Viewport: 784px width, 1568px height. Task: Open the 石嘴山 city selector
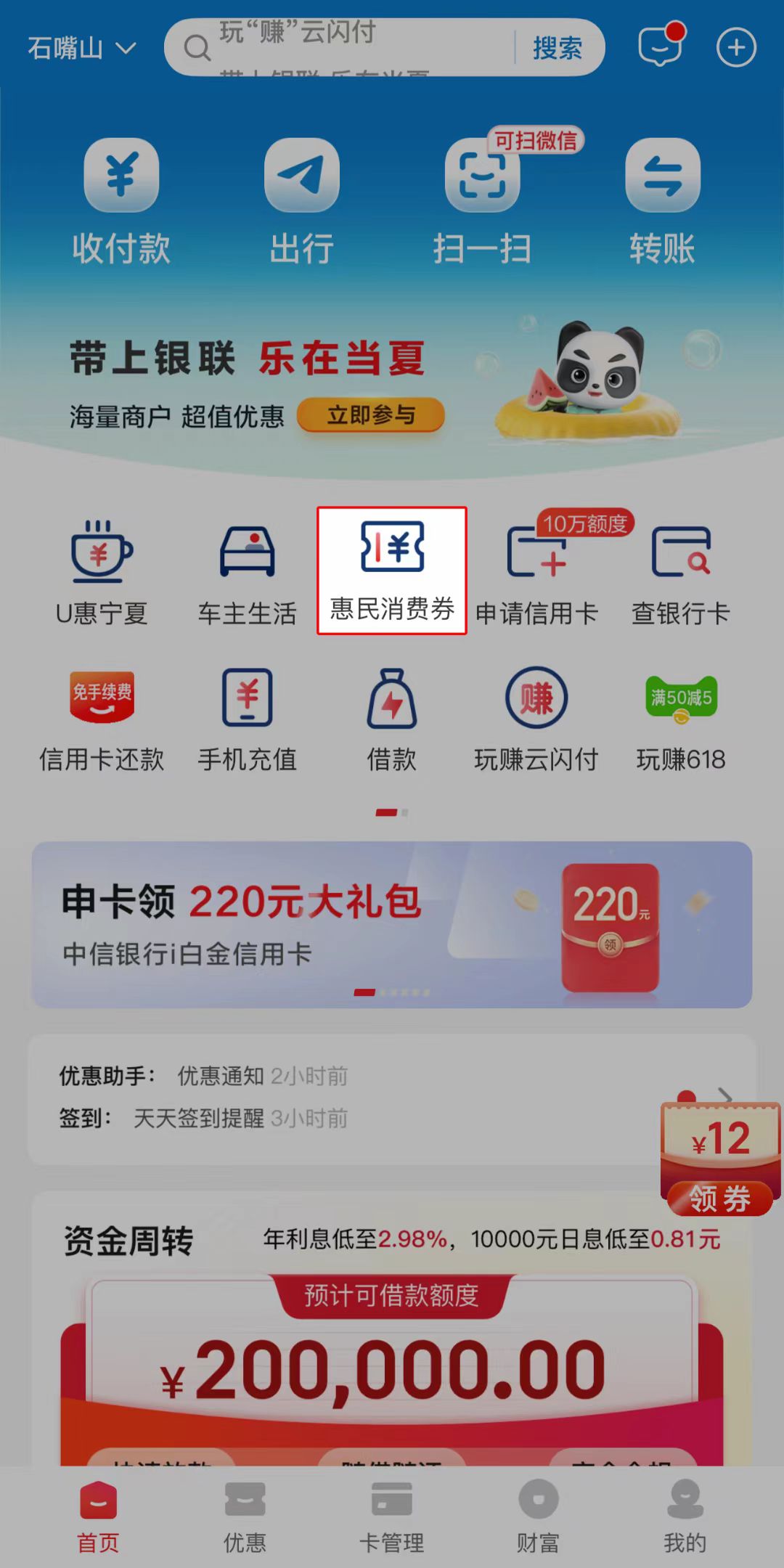[x=81, y=49]
